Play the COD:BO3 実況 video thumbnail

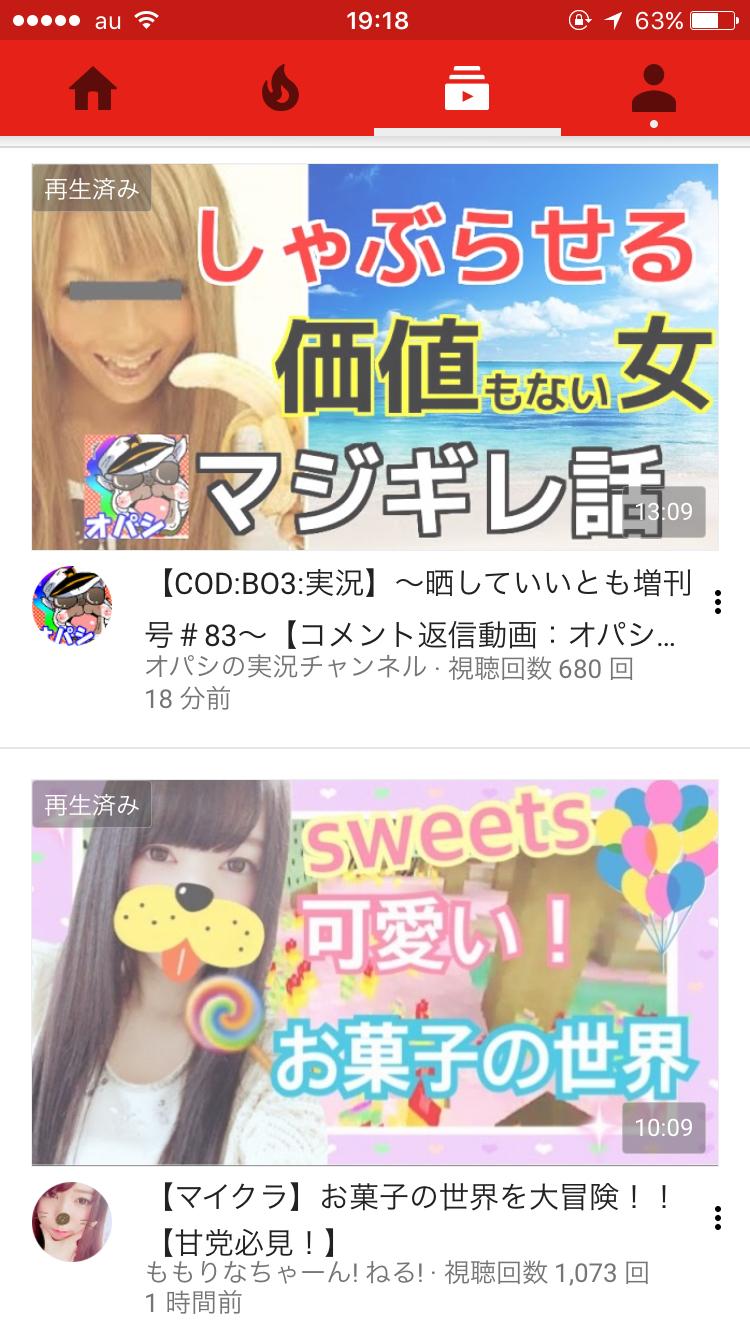(375, 357)
